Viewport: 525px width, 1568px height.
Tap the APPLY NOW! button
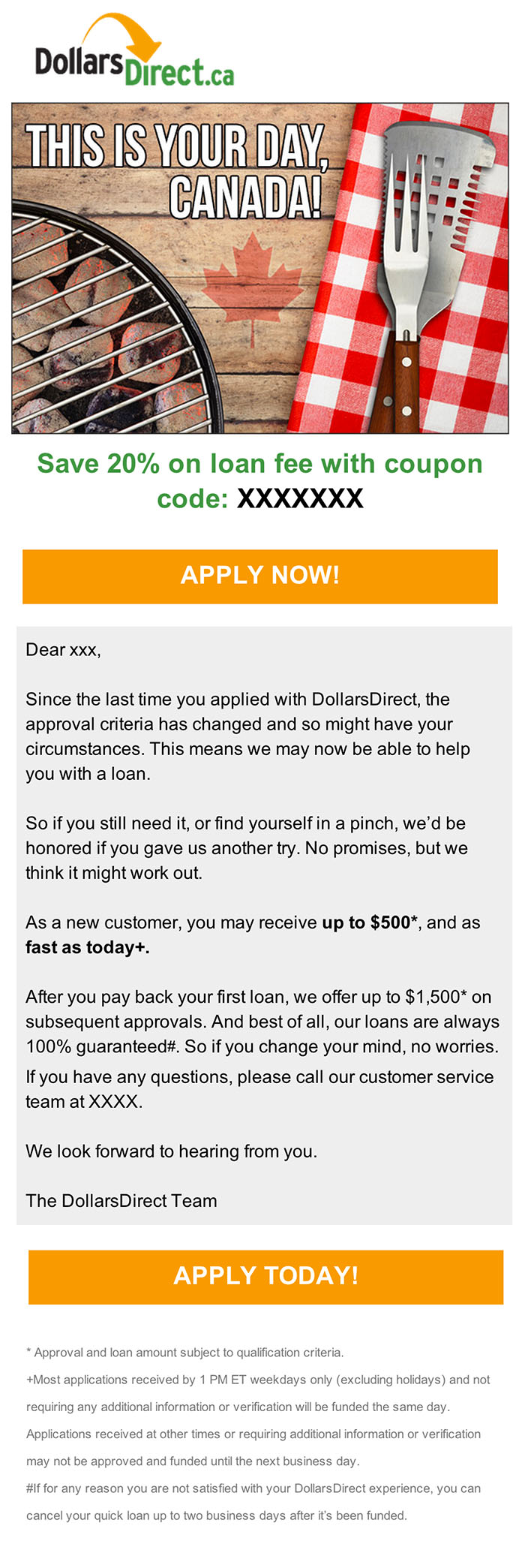coord(259,576)
